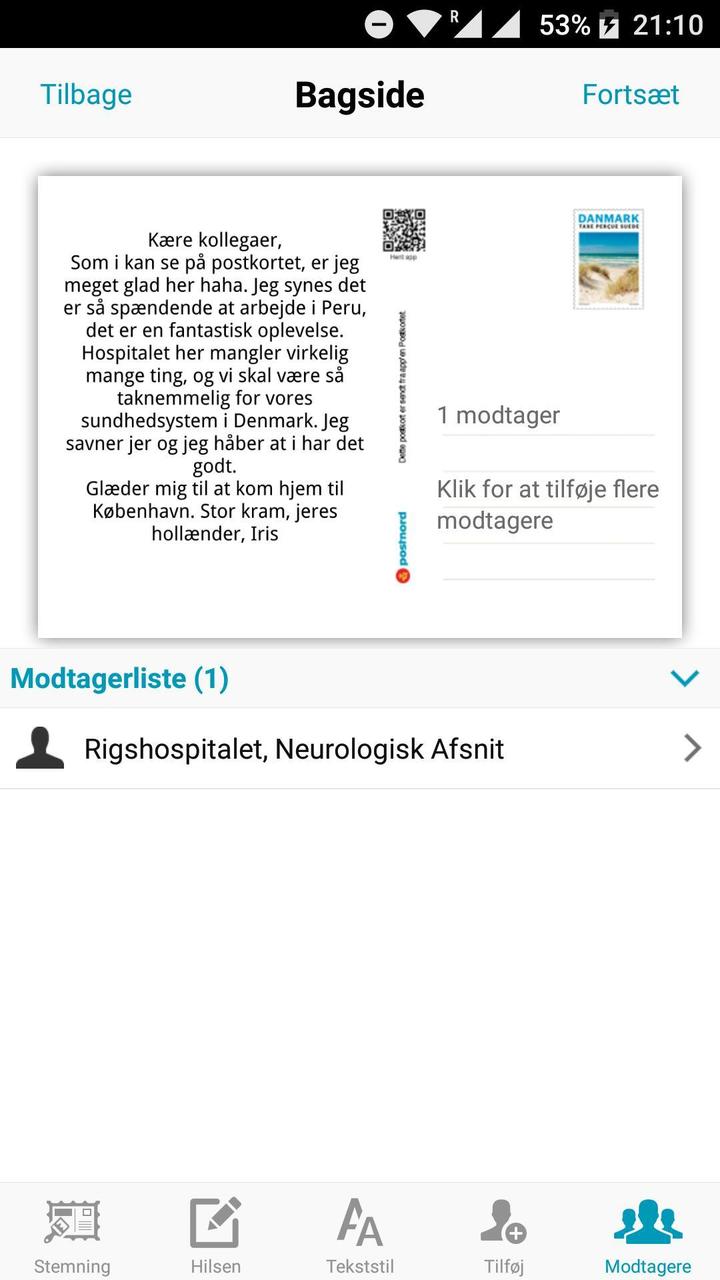Viewport: 720px width, 1280px height.
Task: Continue with Fortsæt
Action: click(x=630, y=95)
